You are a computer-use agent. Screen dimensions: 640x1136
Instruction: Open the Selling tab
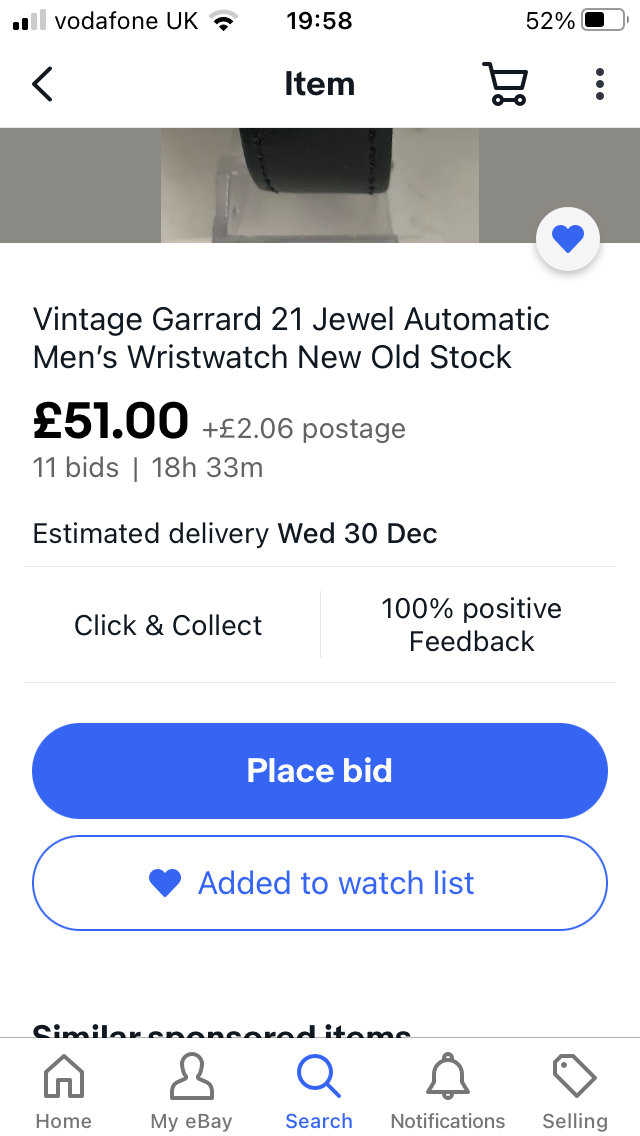(x=575, y=1092)
